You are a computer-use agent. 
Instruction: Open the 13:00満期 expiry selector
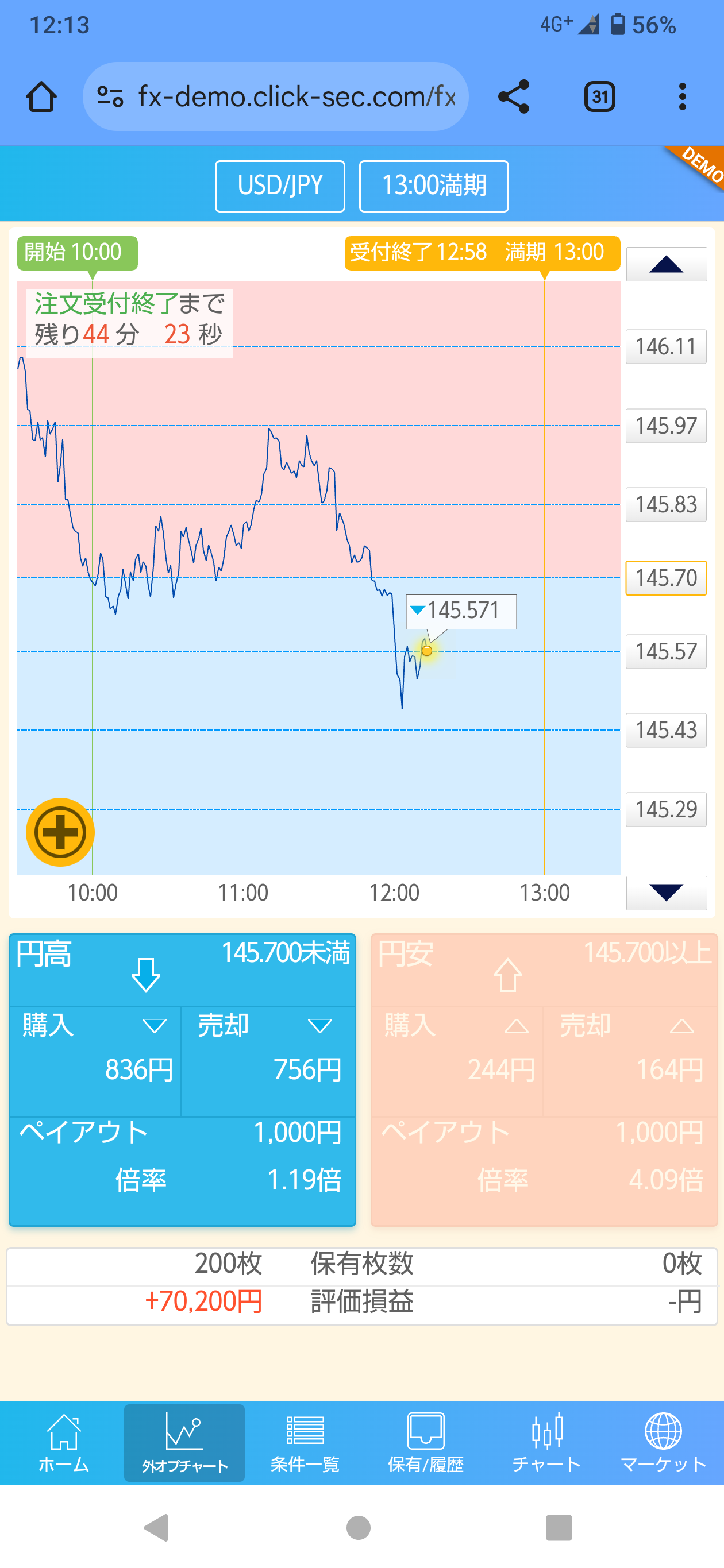[434, 186]
